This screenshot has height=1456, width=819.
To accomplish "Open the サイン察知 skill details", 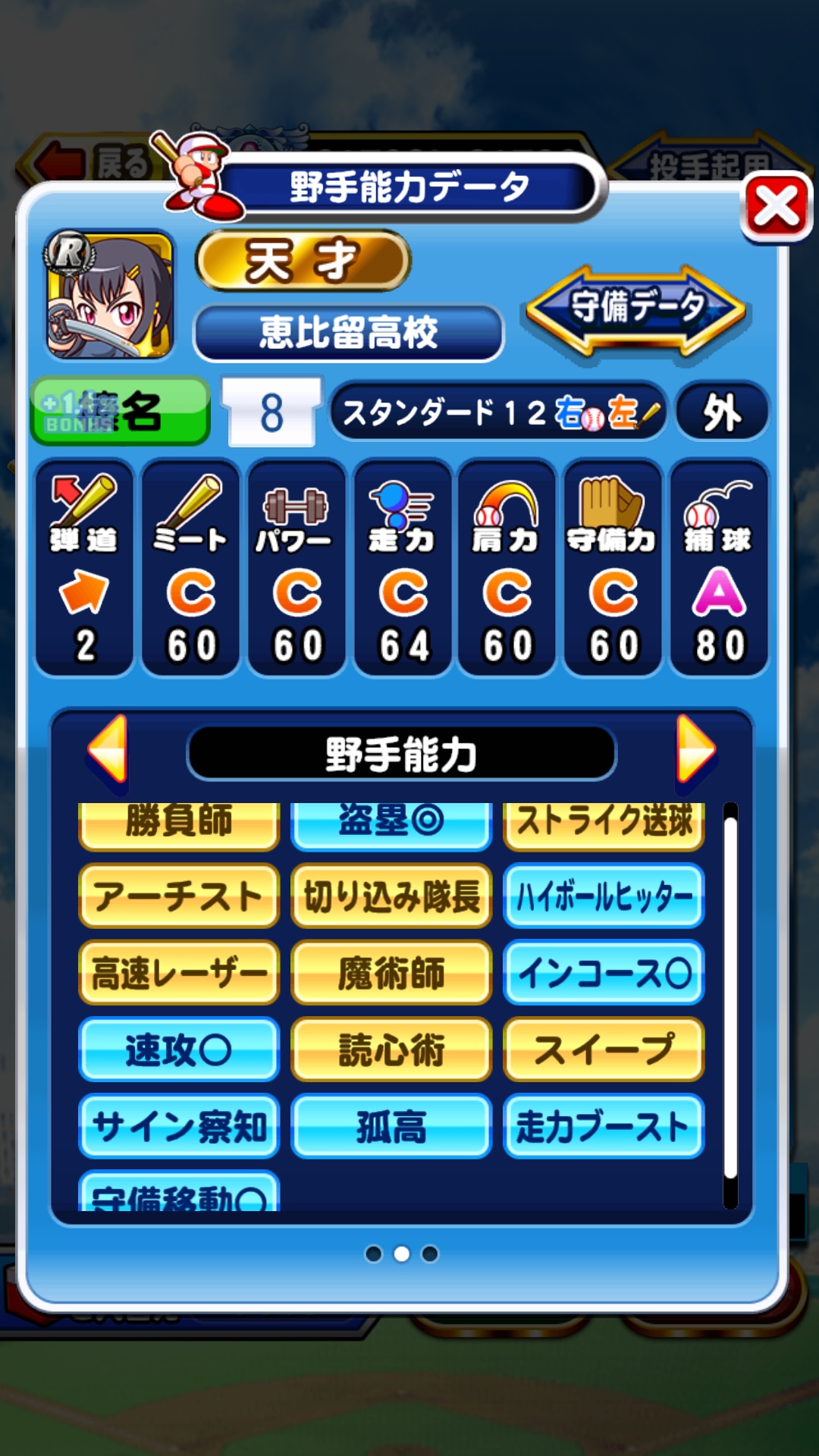I will pyautogui.click(x=179, y=1127).
